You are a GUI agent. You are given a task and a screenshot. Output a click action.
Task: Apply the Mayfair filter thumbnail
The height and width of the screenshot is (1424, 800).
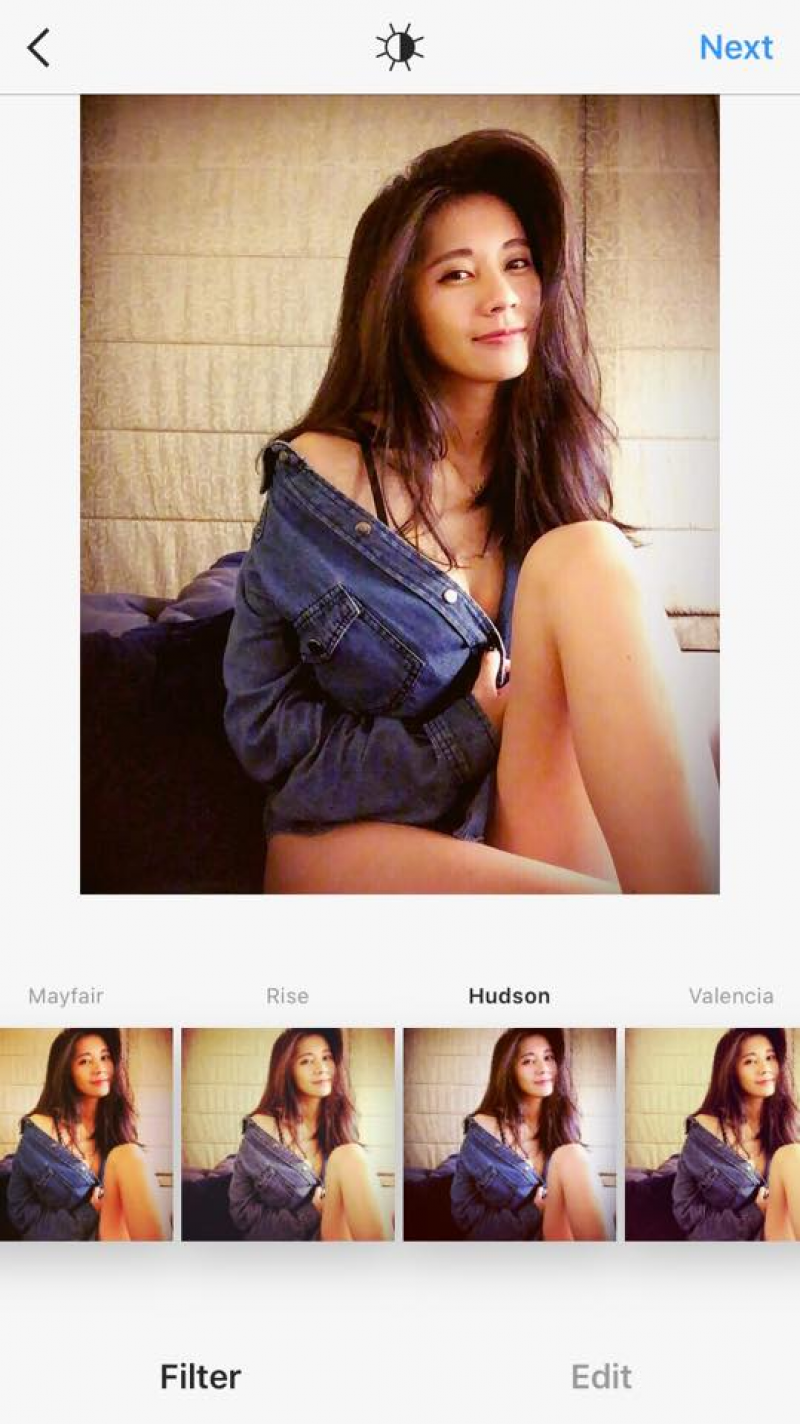(85, 1134)
